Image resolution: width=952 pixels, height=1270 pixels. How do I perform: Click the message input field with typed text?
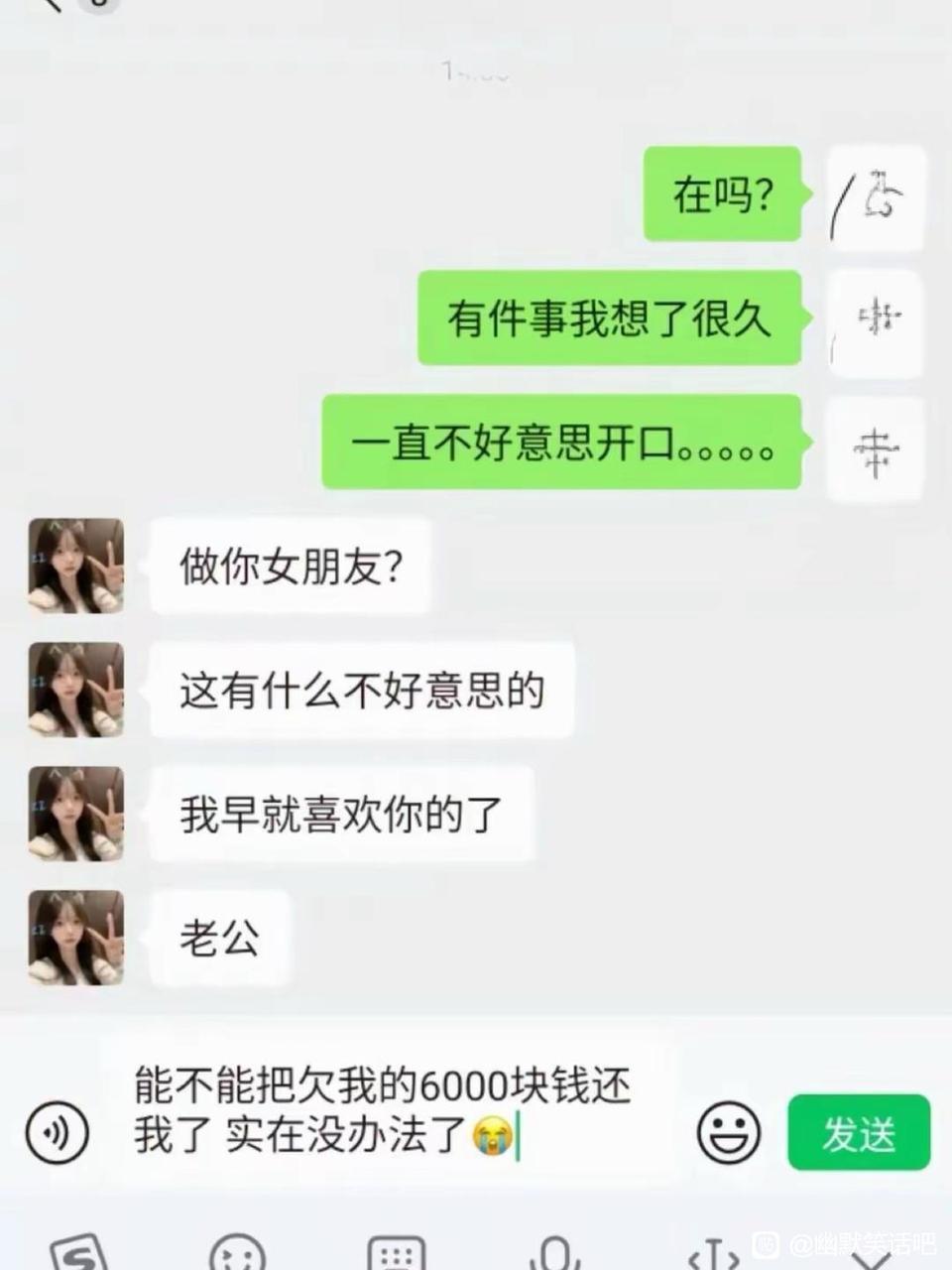(x=387, y=1111)
